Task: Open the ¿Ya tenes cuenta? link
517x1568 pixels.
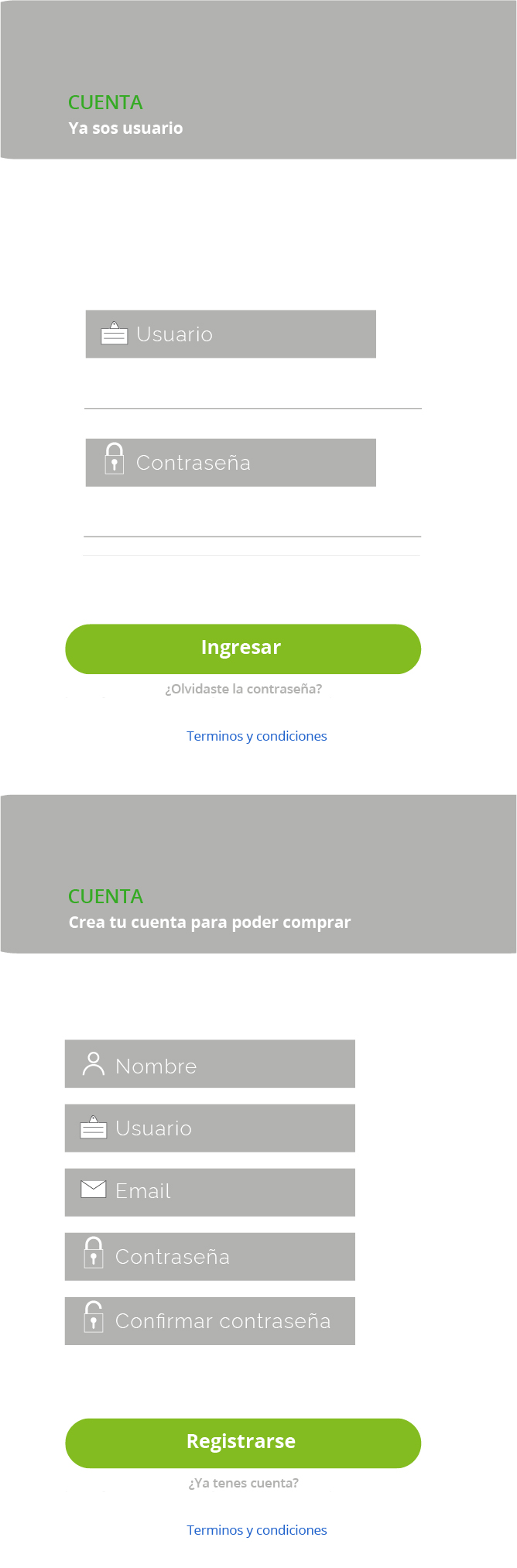Action: [x=243, y=1483]
